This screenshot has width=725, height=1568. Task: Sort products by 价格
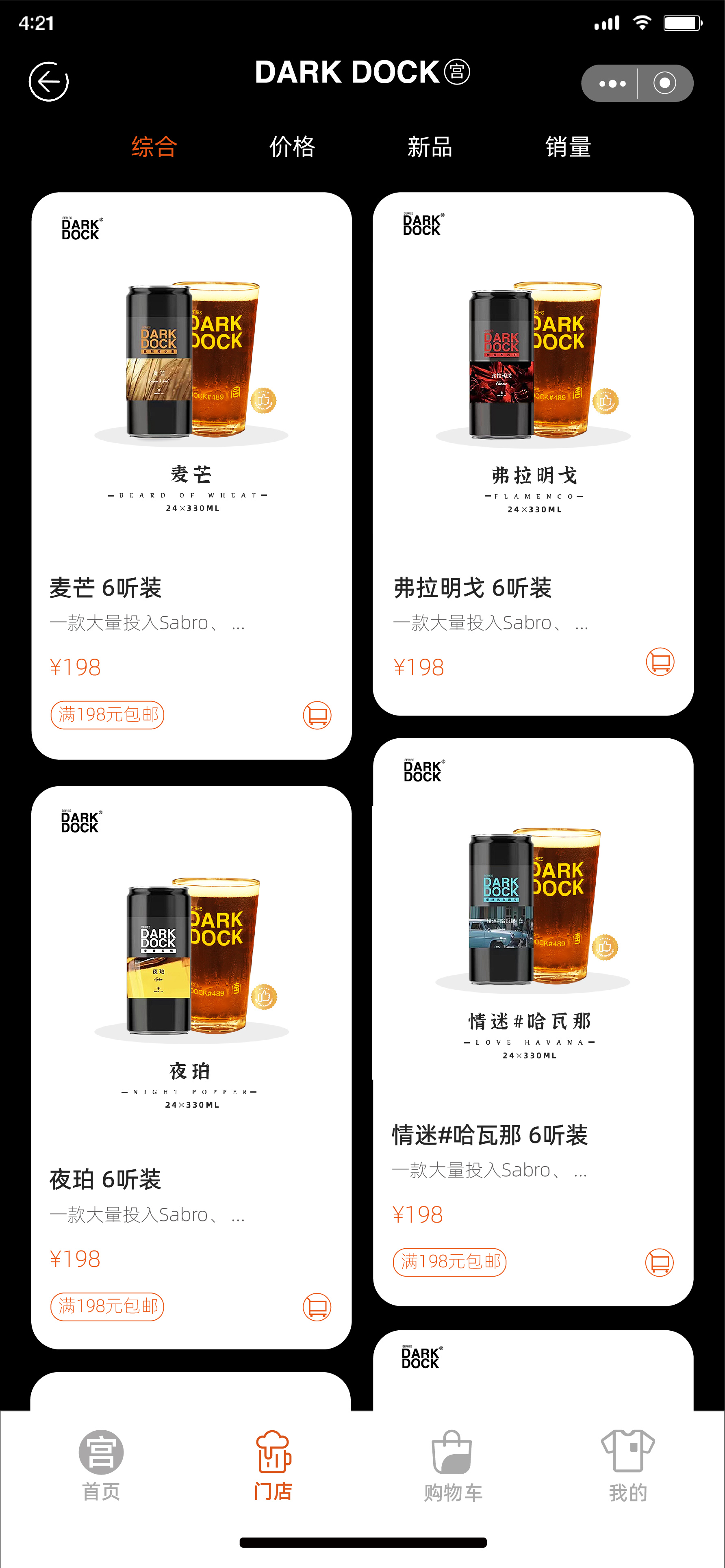pyautogui.click(x=292, y=147)
